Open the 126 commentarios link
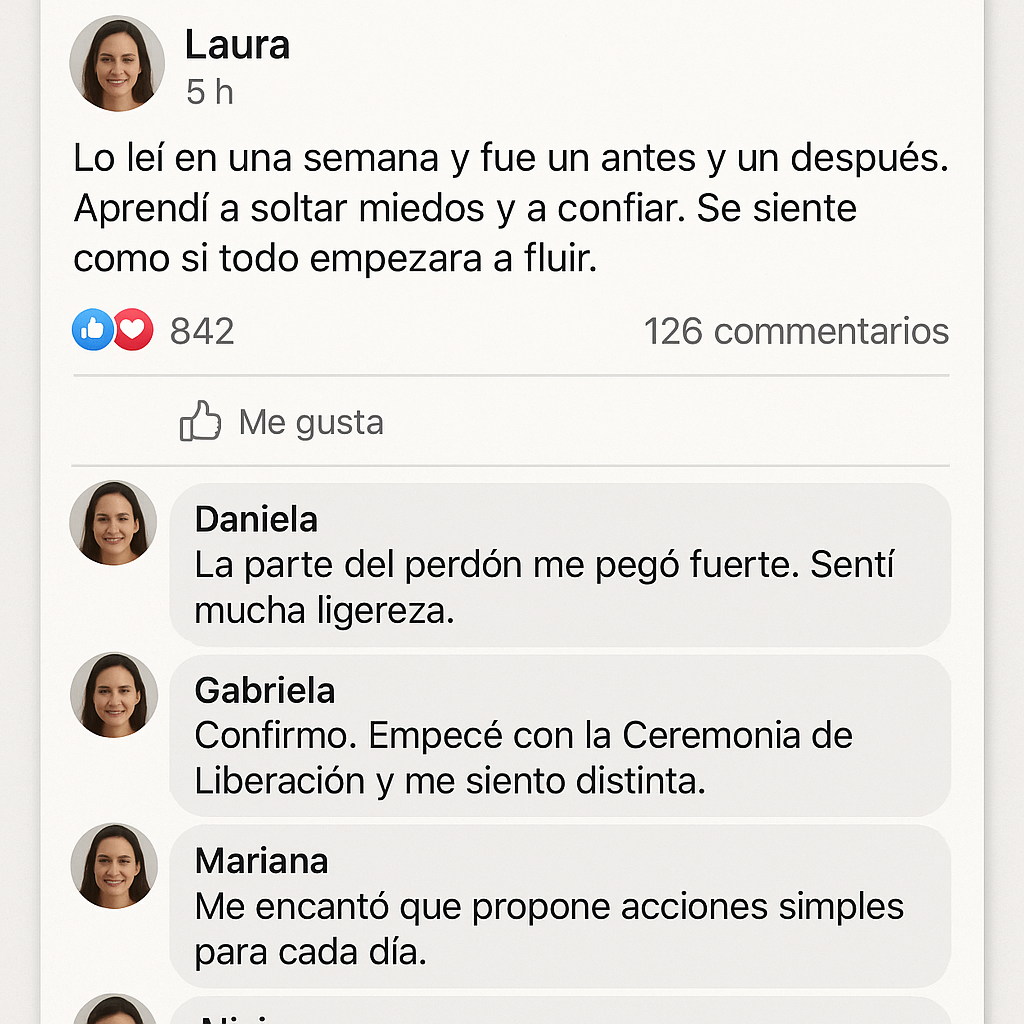 pos(796,331)
